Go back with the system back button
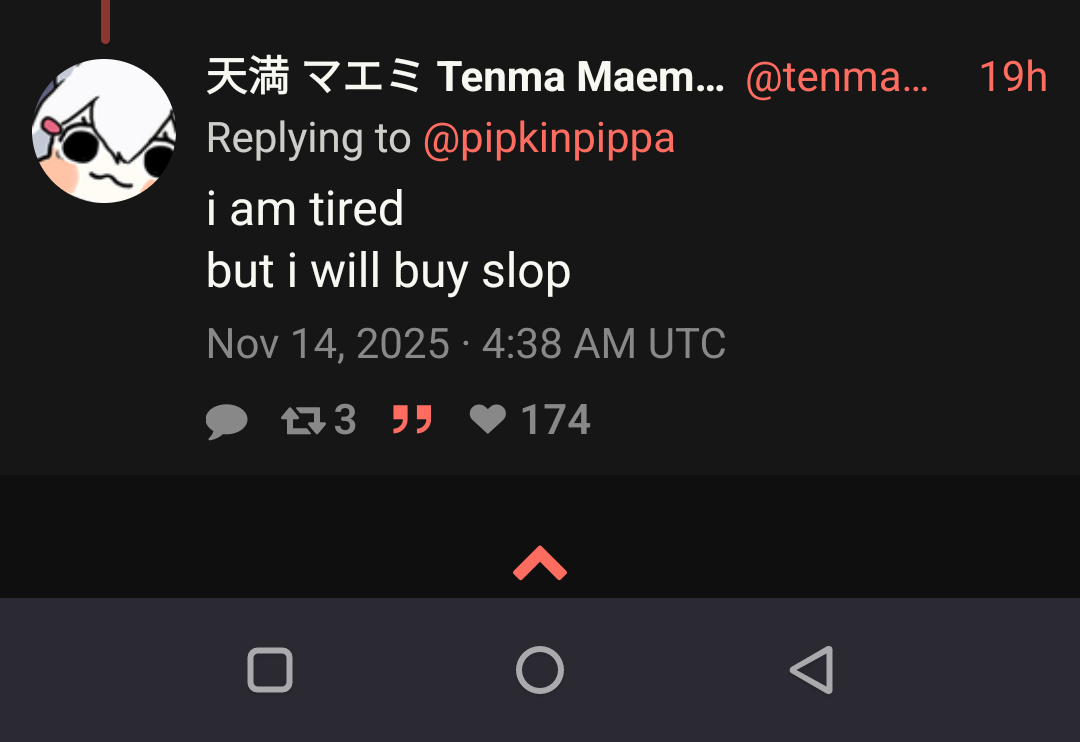 (811, 670)
